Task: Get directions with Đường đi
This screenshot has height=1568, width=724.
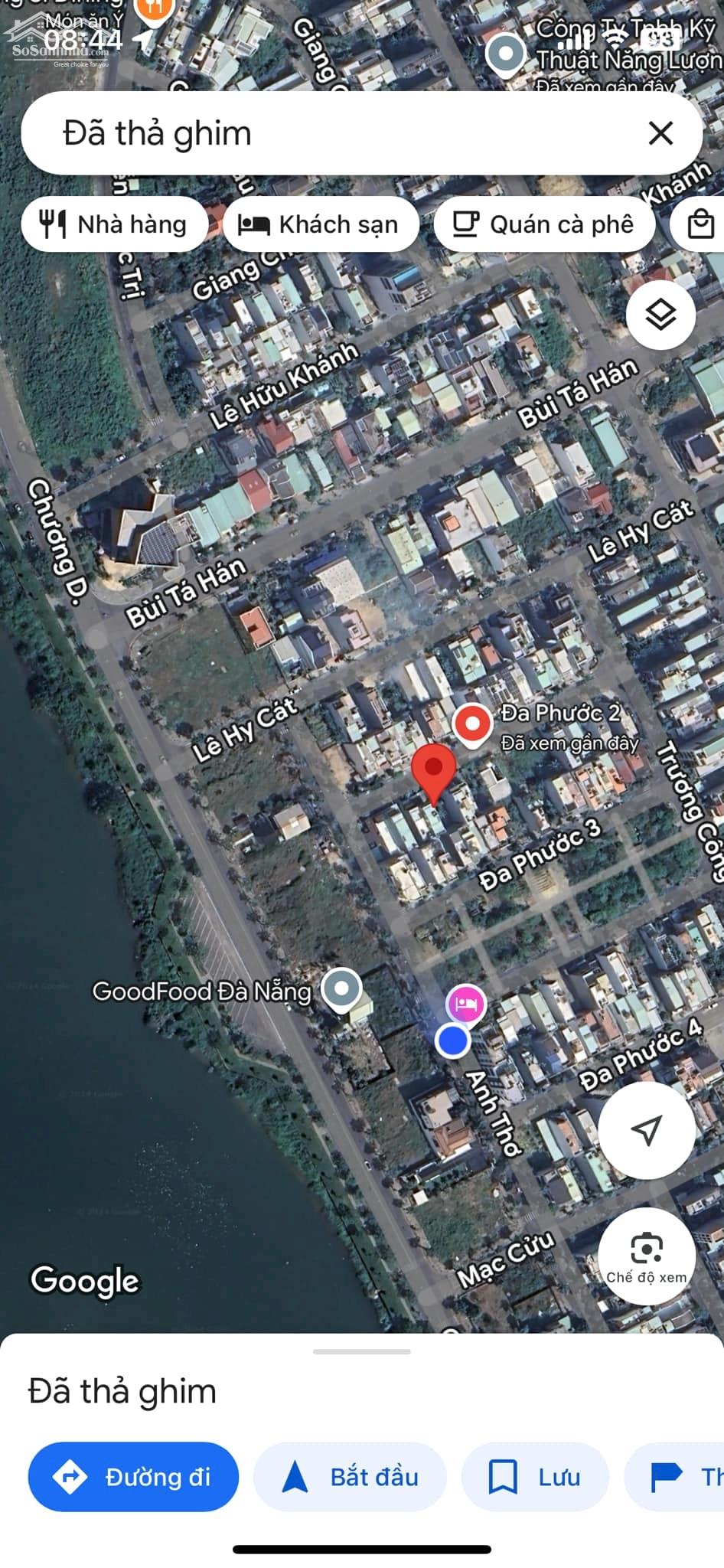Action: [133, 1477]
